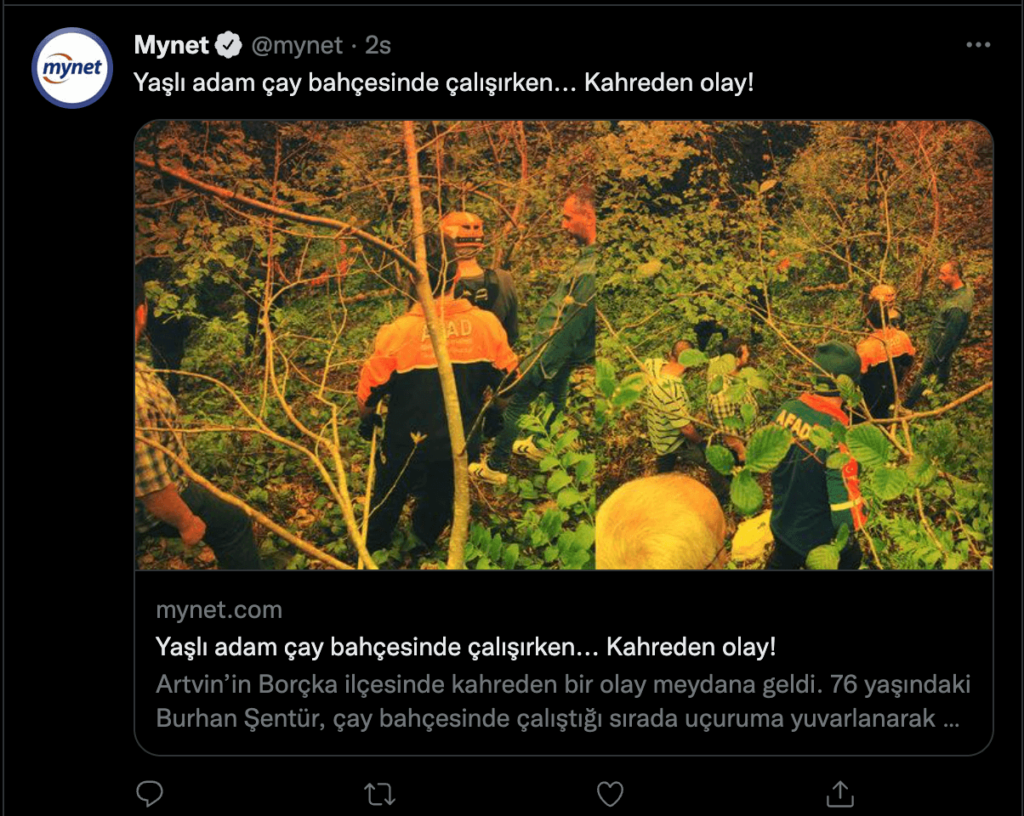Viewport: 1024px width, 816px height.
Task: Share the Mynet tweet
Action: coord(840,794)
